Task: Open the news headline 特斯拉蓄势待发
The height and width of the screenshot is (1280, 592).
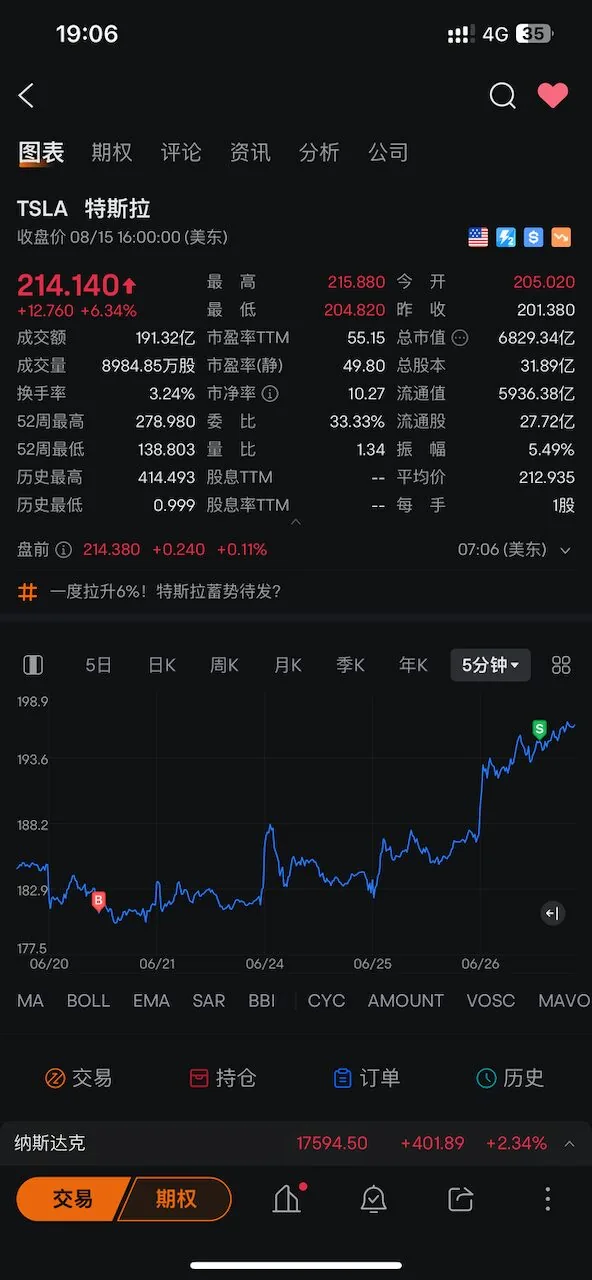Action: (x=166, y=592)
